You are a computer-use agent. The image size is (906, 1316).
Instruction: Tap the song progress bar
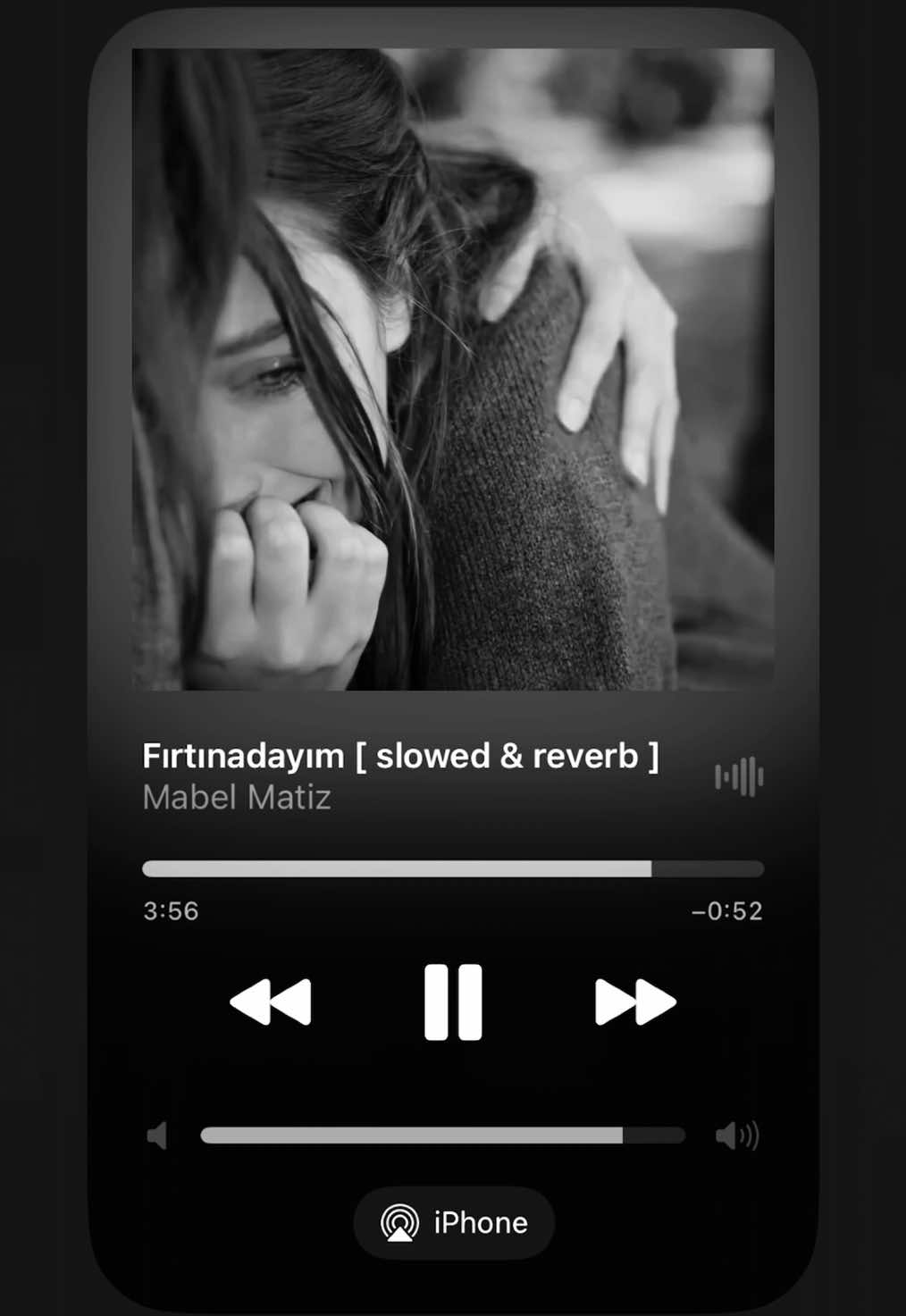(x=453, y=868)
